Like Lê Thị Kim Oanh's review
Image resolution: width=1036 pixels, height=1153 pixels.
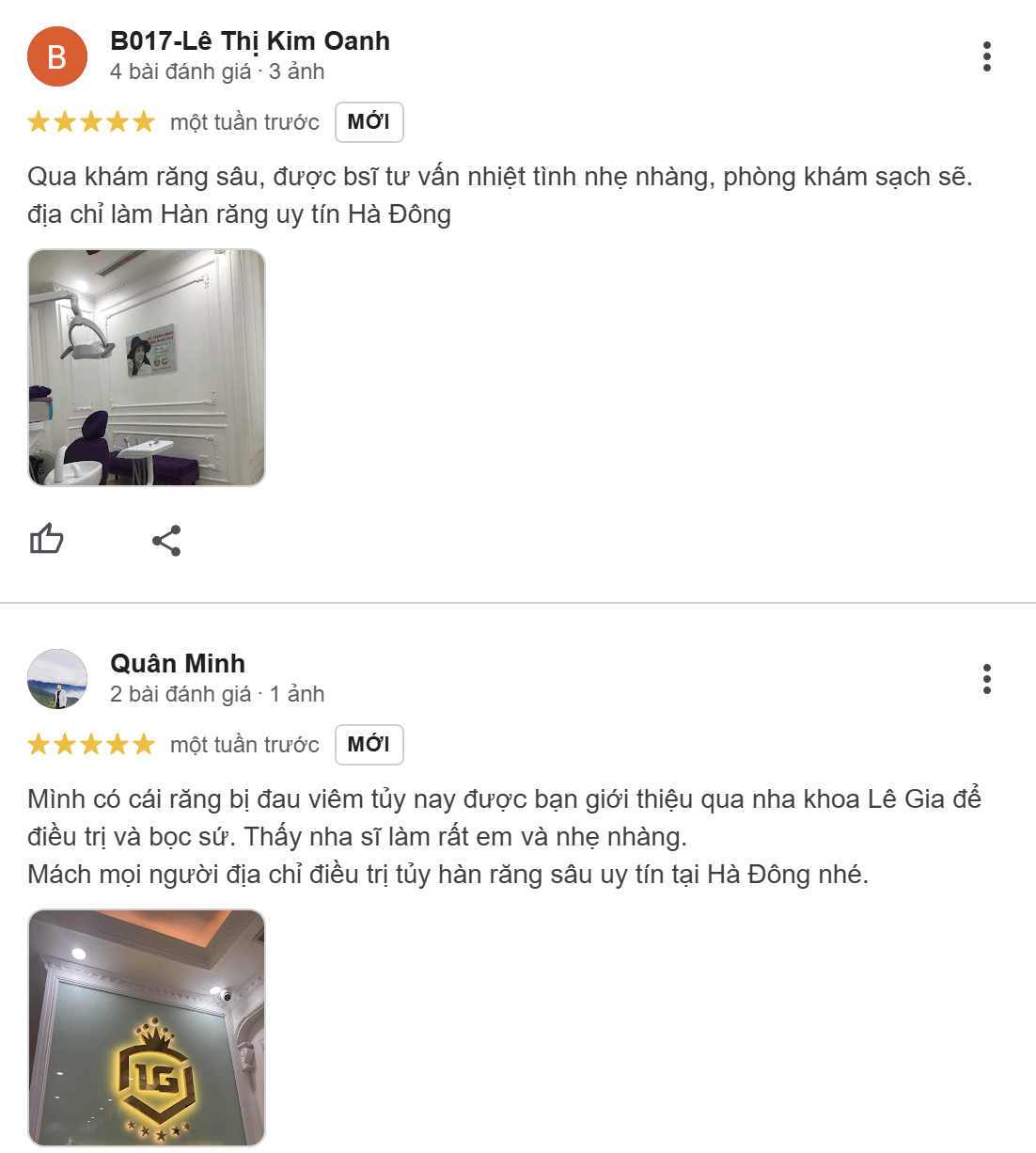46,540
